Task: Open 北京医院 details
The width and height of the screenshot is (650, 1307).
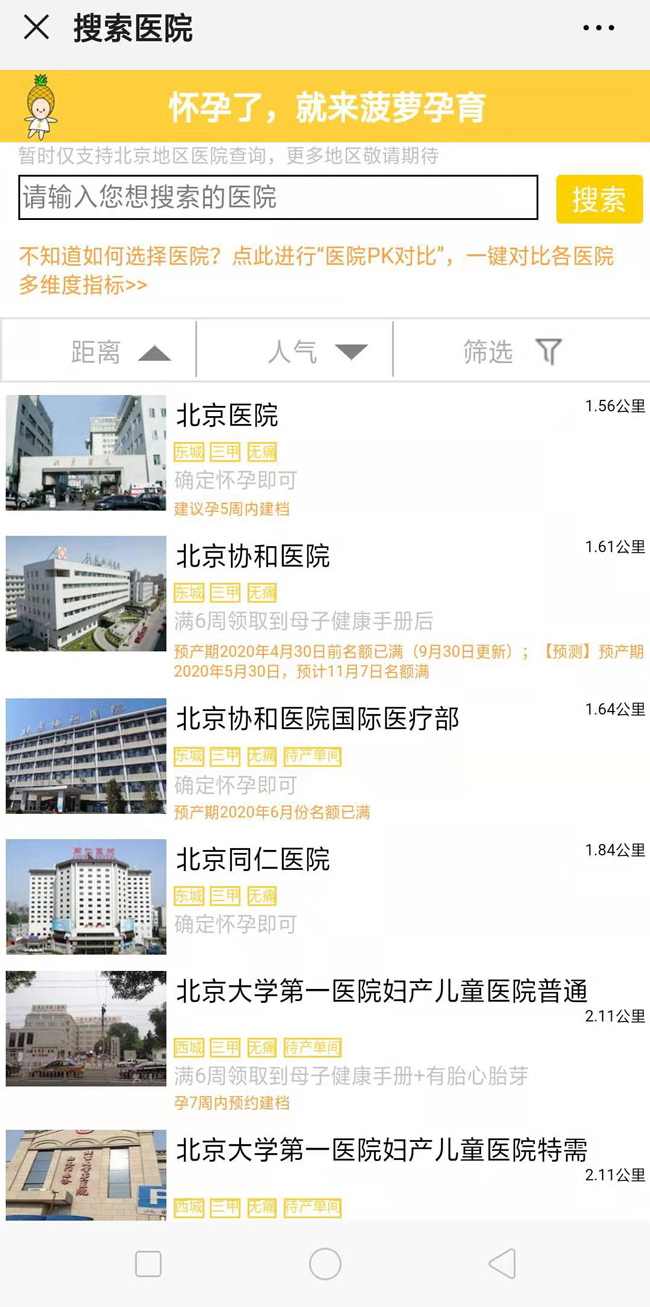Action: (325, 454)
